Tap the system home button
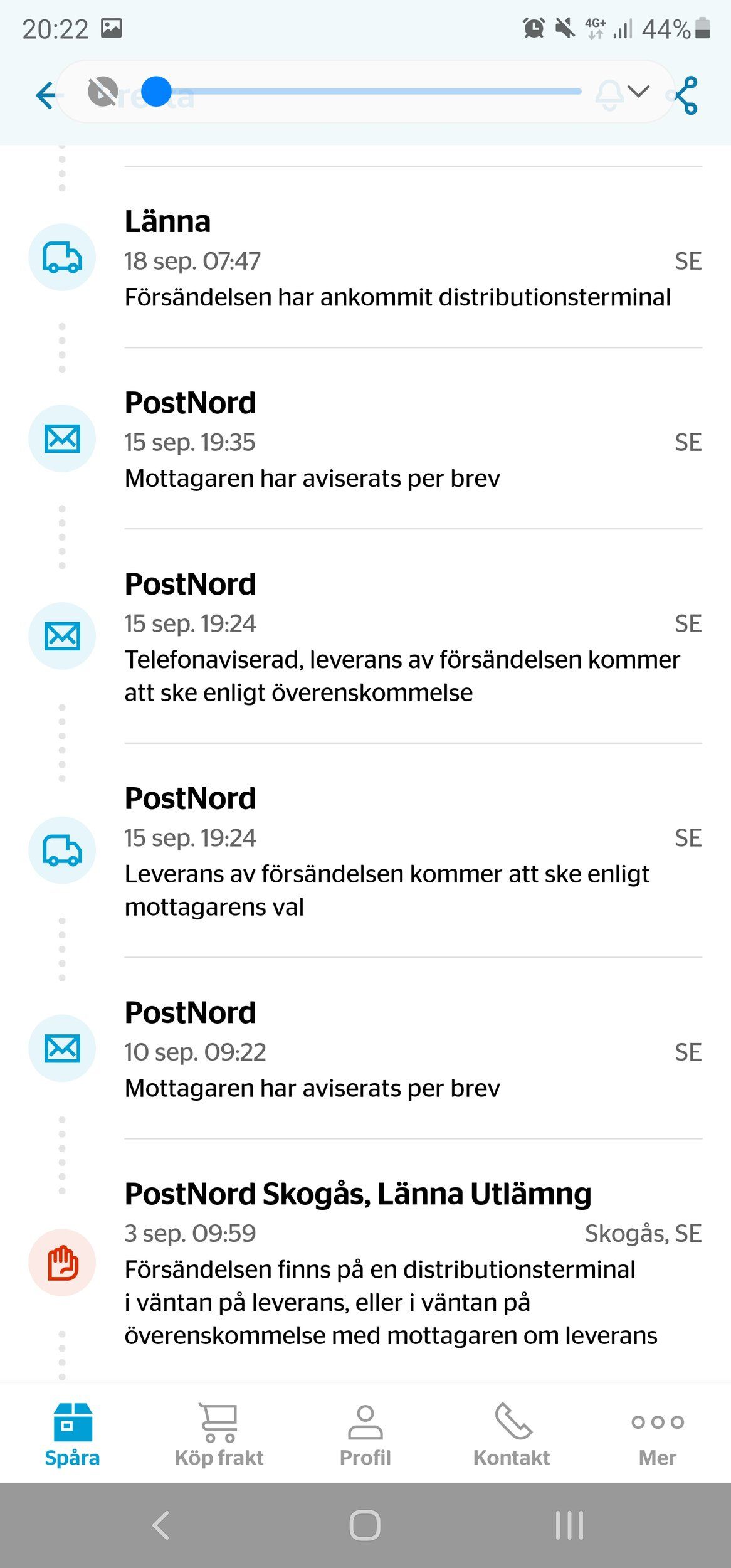Viewport: 731px width, 1568px height. [365, 1525]
